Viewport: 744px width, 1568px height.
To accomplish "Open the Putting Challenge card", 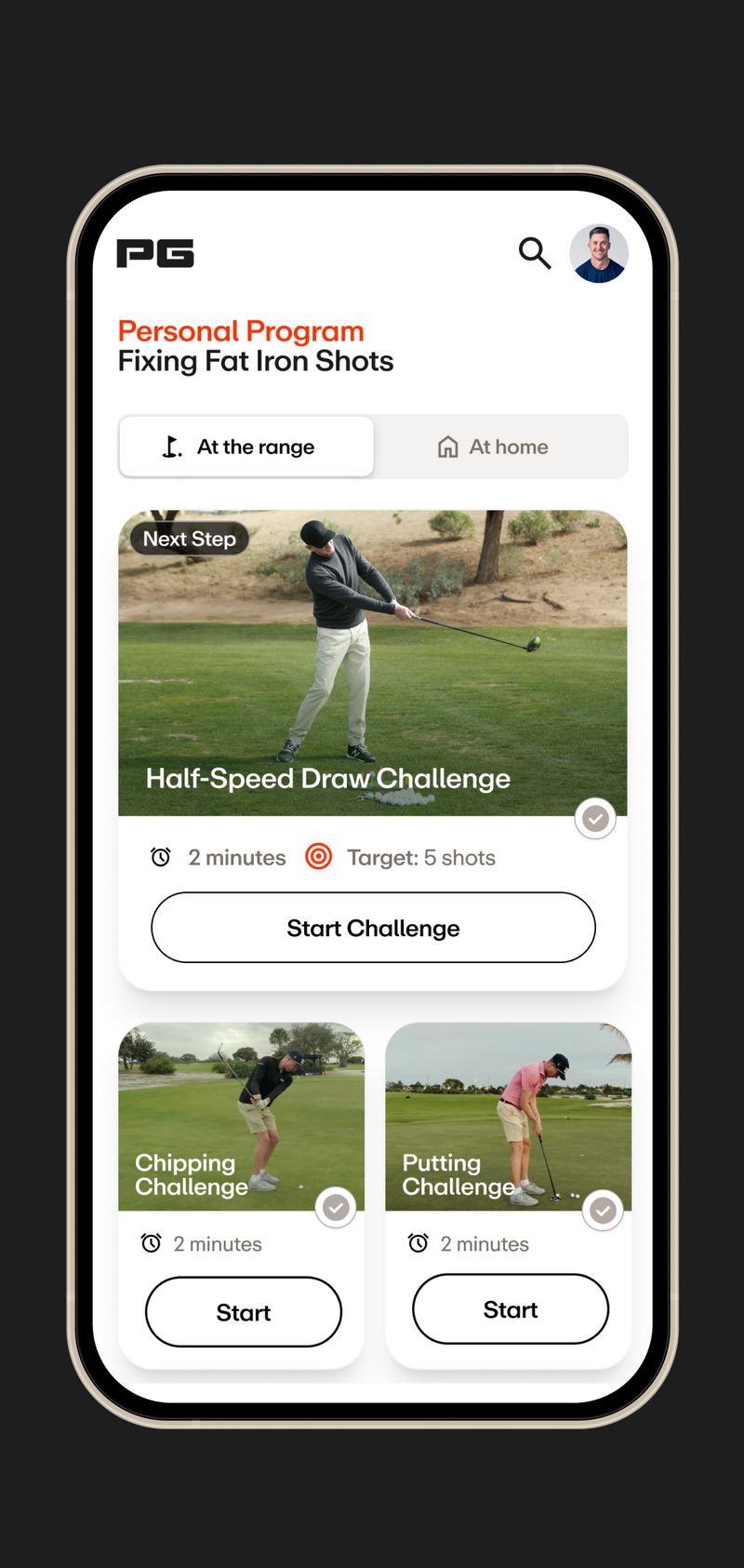I will click(509, 1117).
